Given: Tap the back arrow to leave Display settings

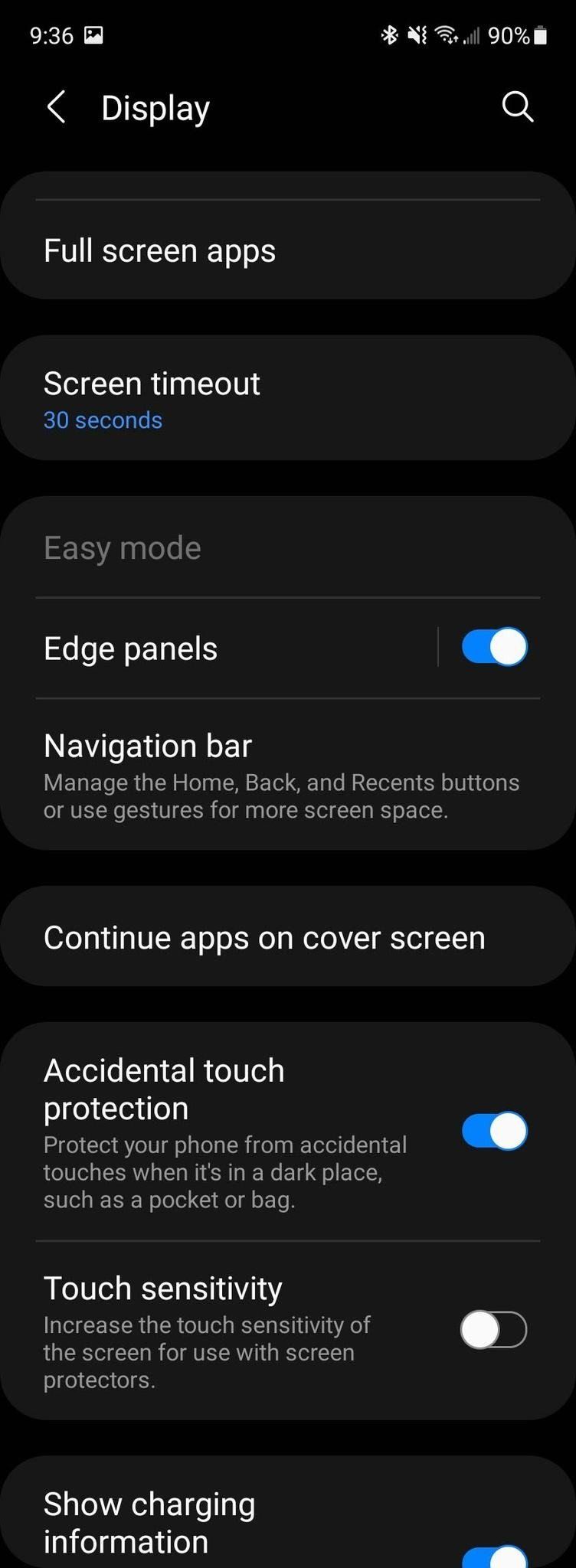Looking at the screenshot, I should click(56, 107).
